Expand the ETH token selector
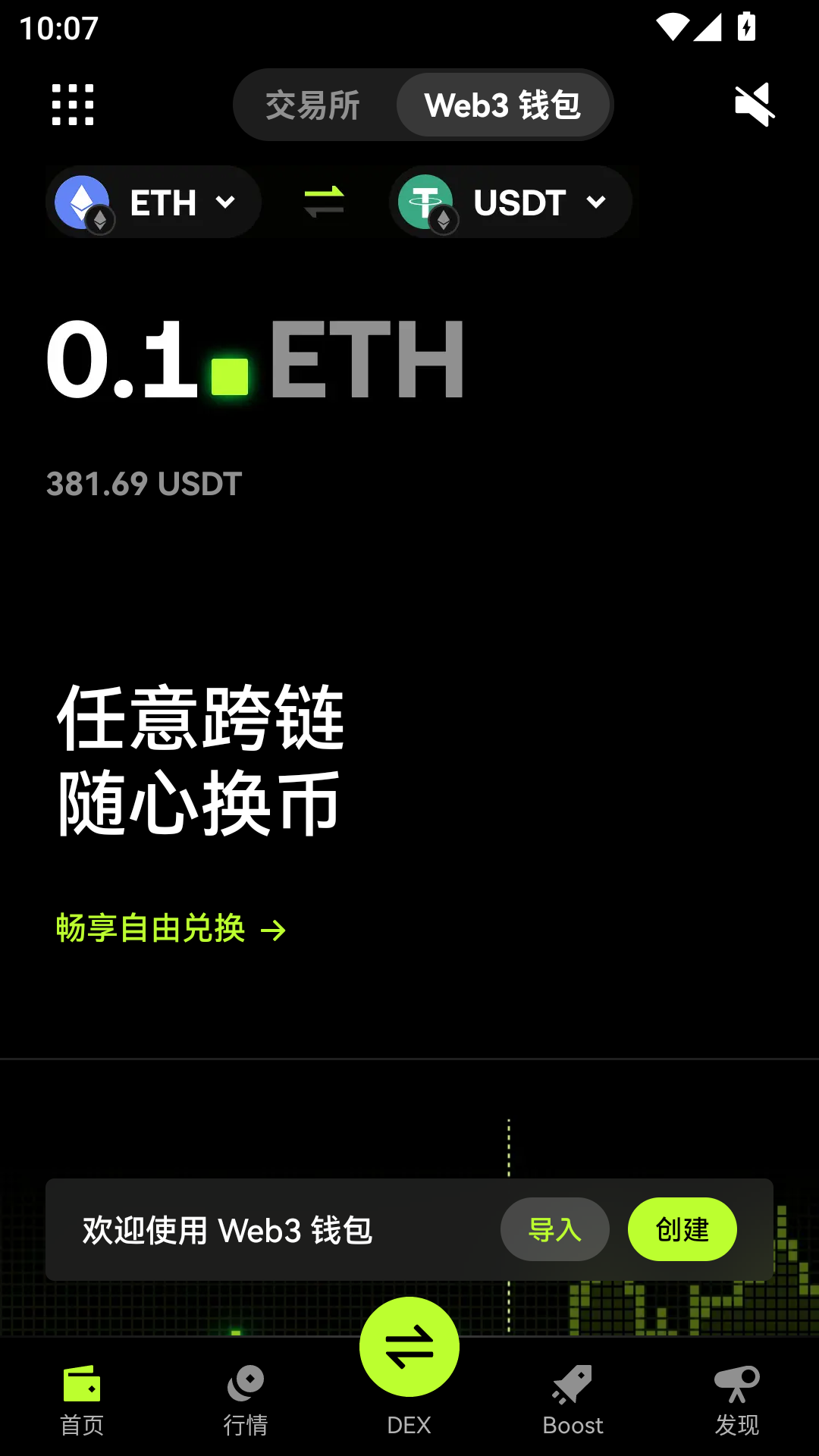The width and height of the screenshot is (819, 1456). pyautogui.click(x=225, y=202)
